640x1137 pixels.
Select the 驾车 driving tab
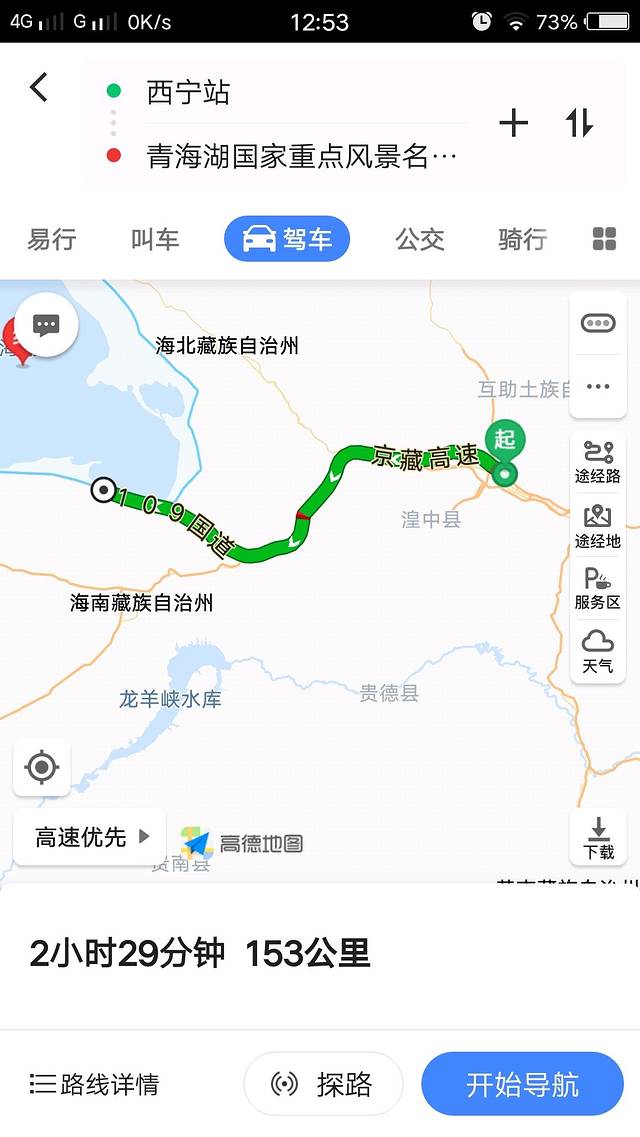click(x=287, y=240)
